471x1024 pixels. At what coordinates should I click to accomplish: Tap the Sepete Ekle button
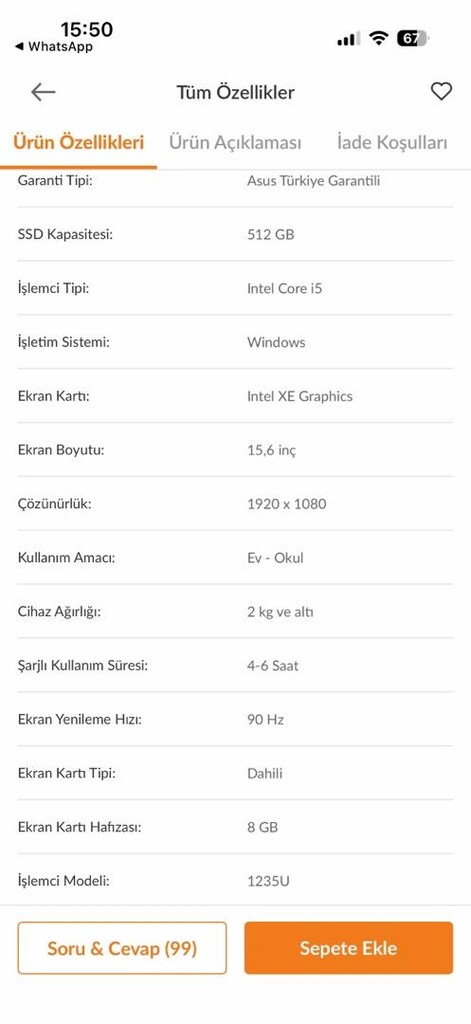click(348, 948)
